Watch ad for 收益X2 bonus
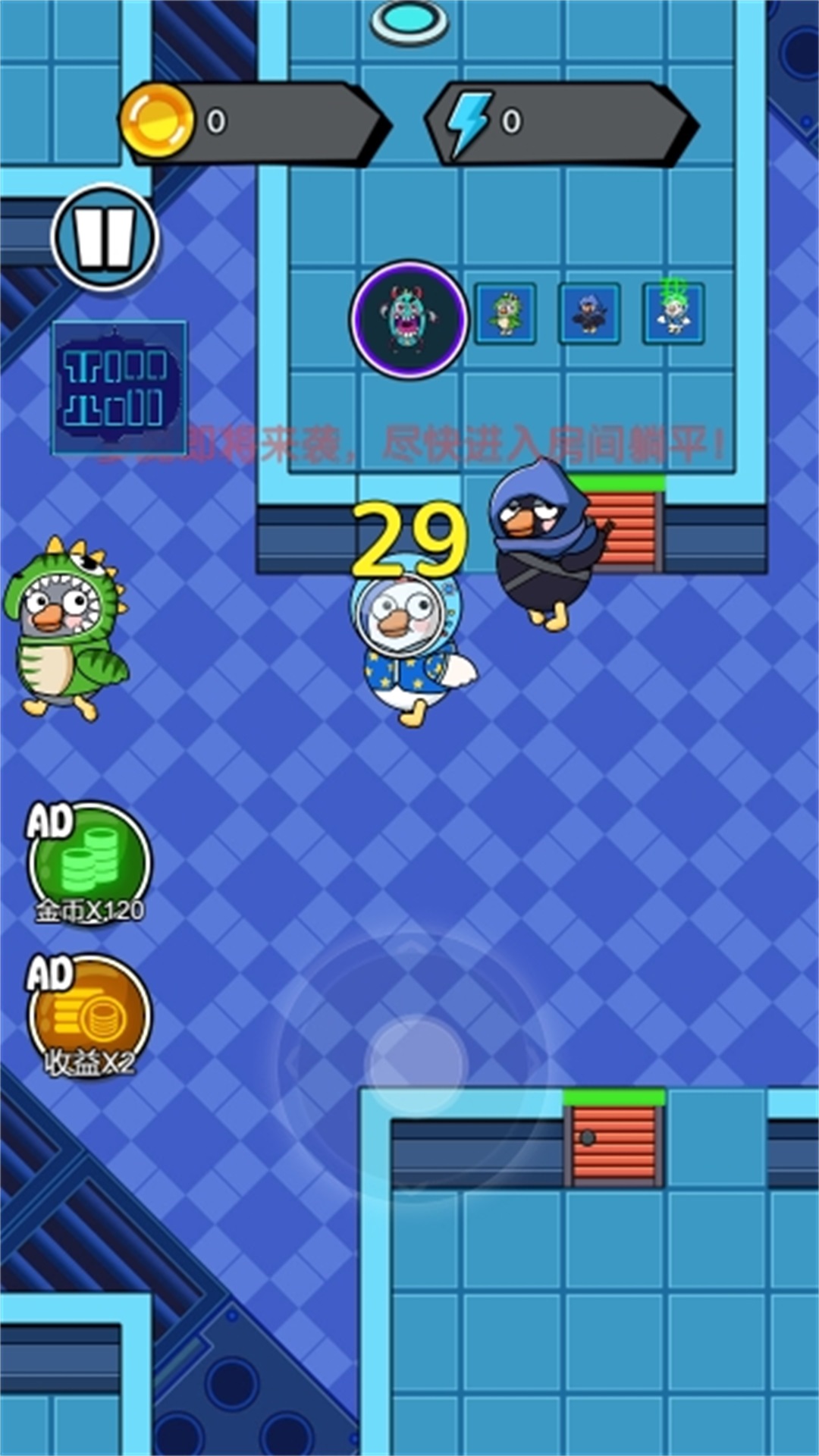The height and width of the screenshot is (1456, 819). 89,1016
